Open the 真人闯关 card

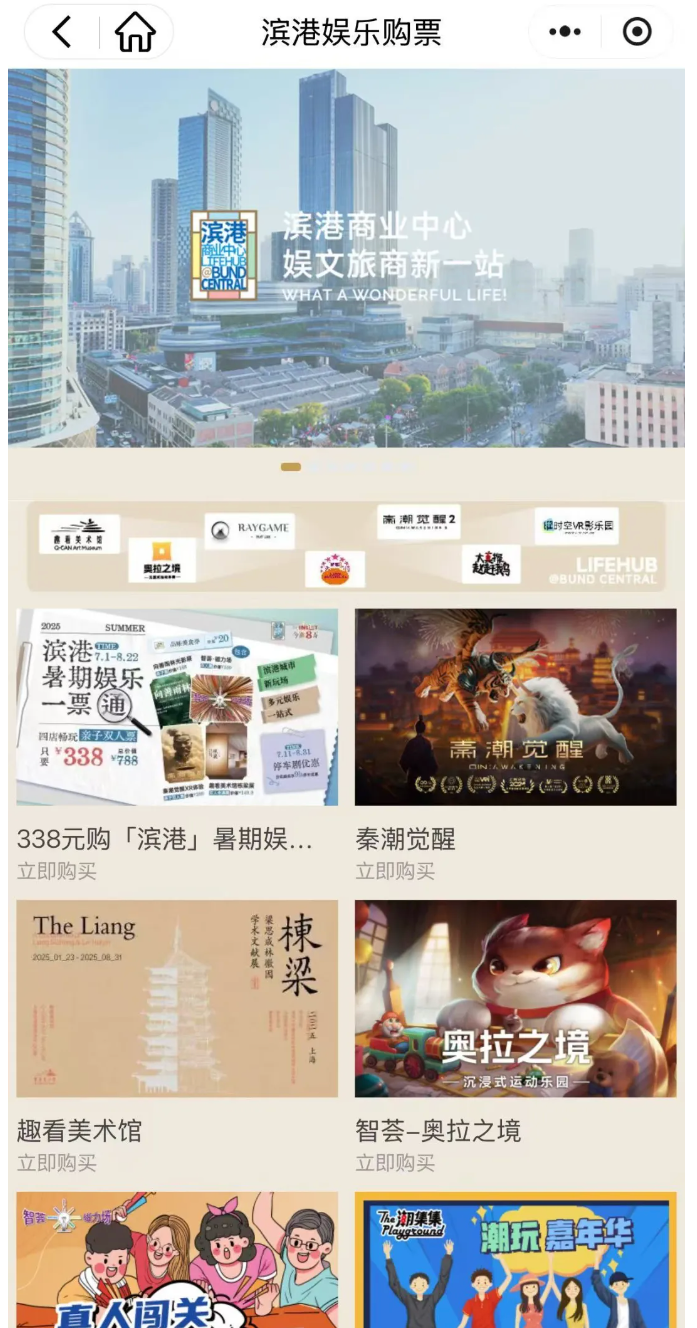(x=177, y=1262)
